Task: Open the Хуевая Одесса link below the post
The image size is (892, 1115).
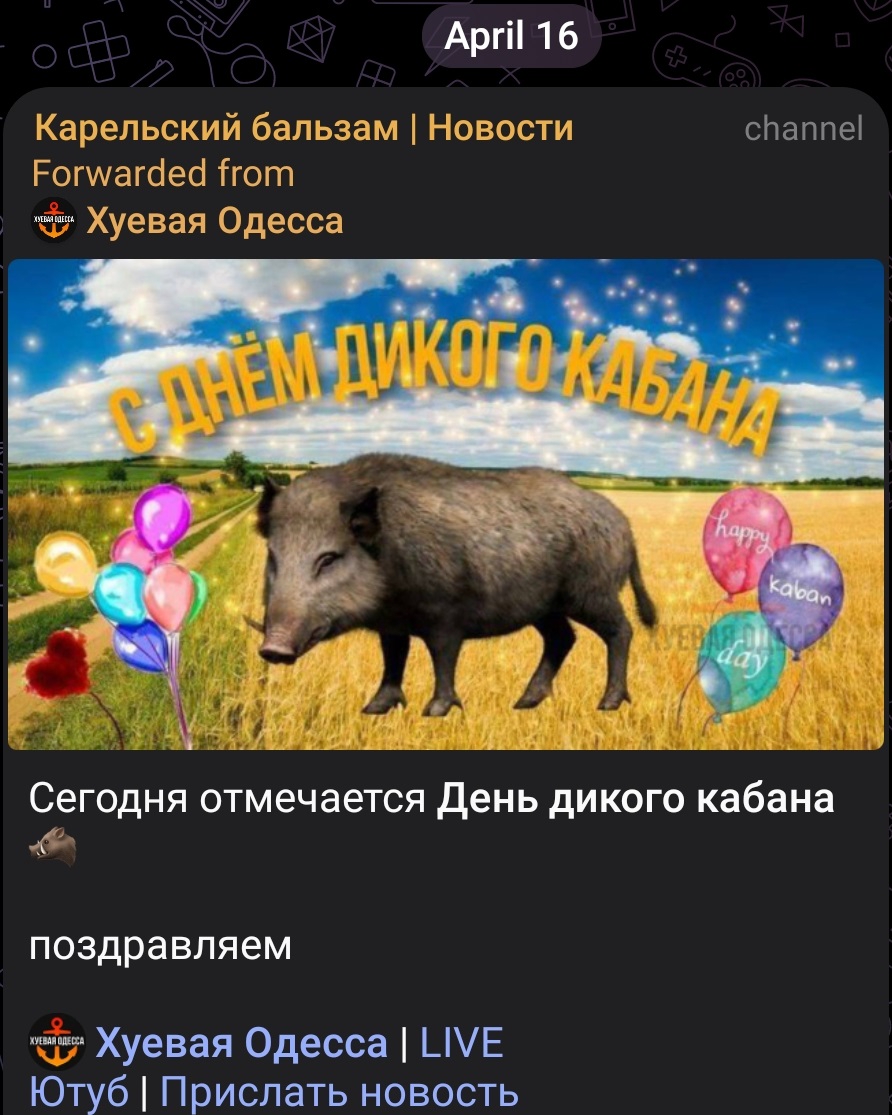Action: [240, 1042]
